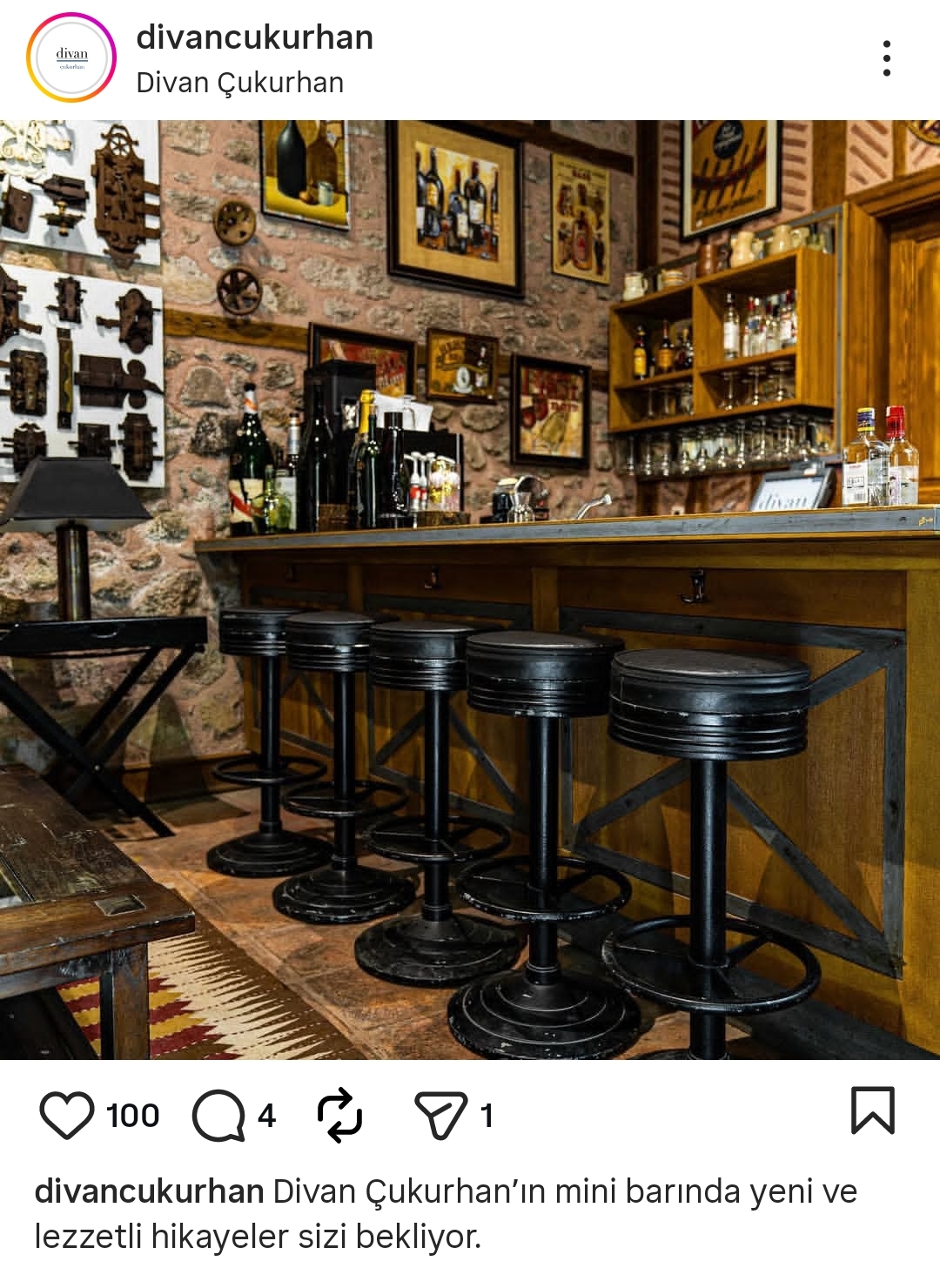
Task: Open the comments on this post
Action: pos(218,1115)
